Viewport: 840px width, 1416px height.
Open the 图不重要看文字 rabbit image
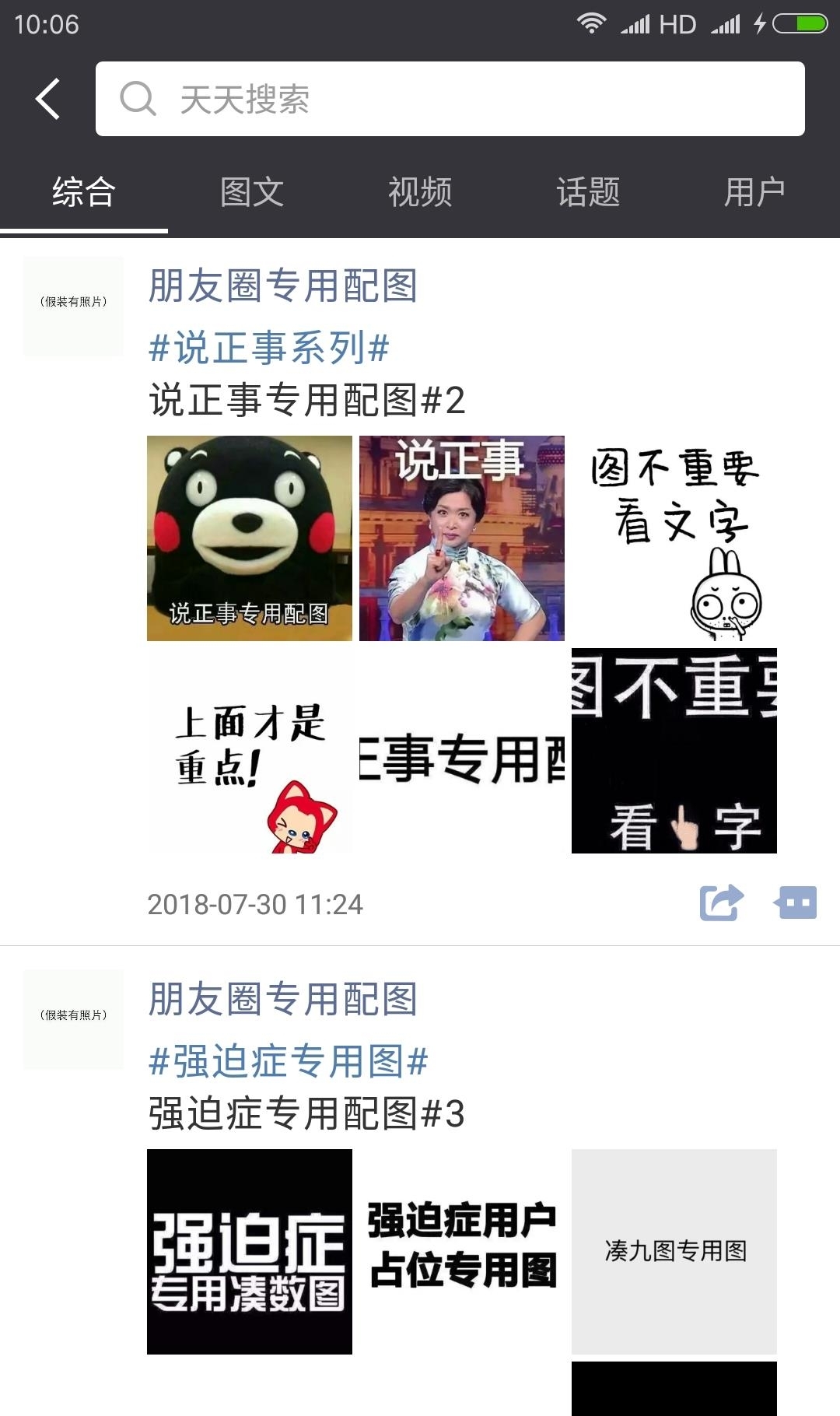click(674, 538)
